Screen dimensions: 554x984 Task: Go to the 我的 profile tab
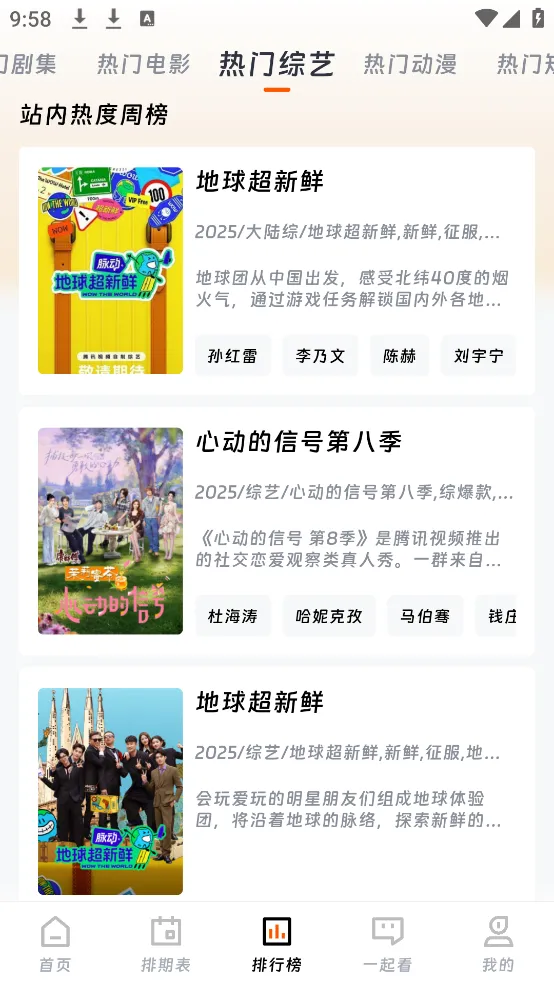498,944
